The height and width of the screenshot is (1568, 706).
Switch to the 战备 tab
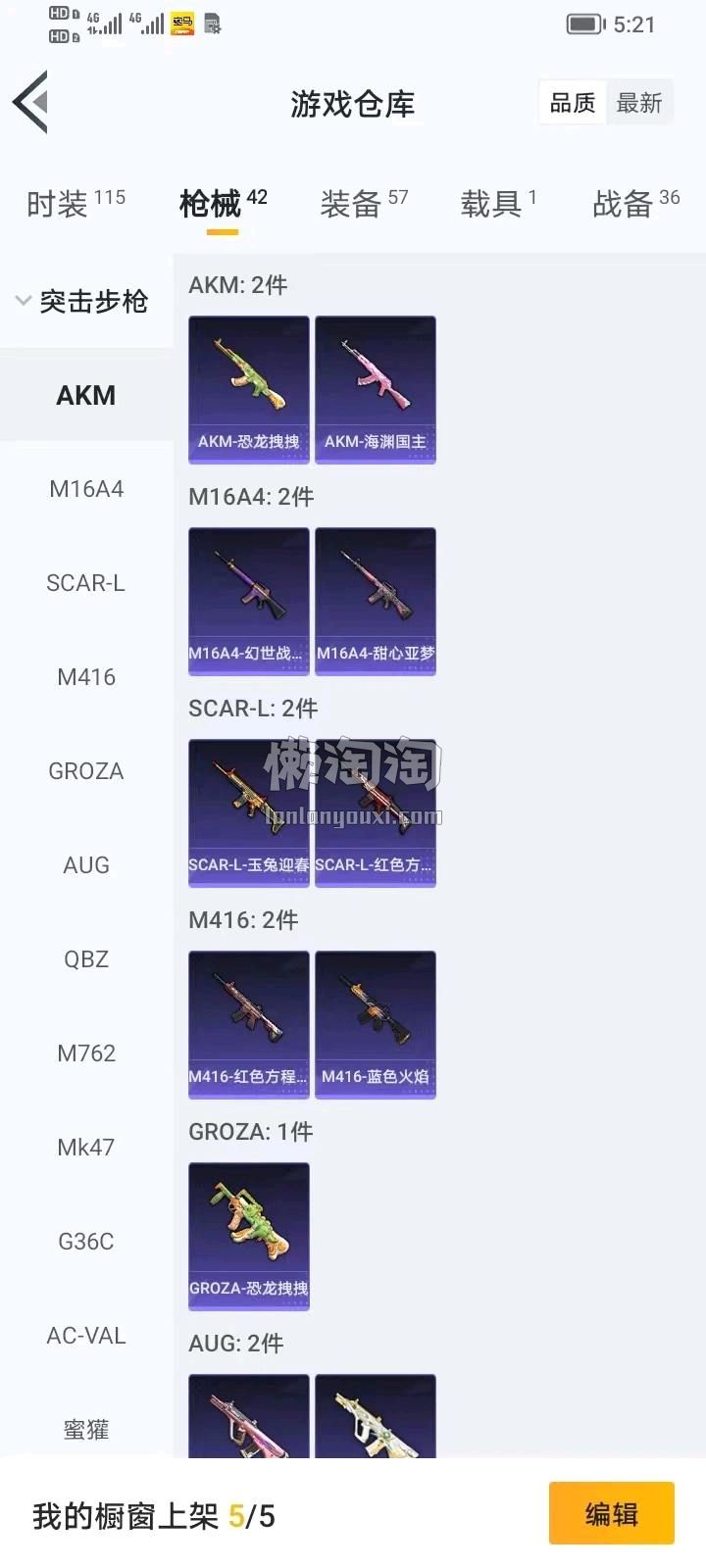635,204
